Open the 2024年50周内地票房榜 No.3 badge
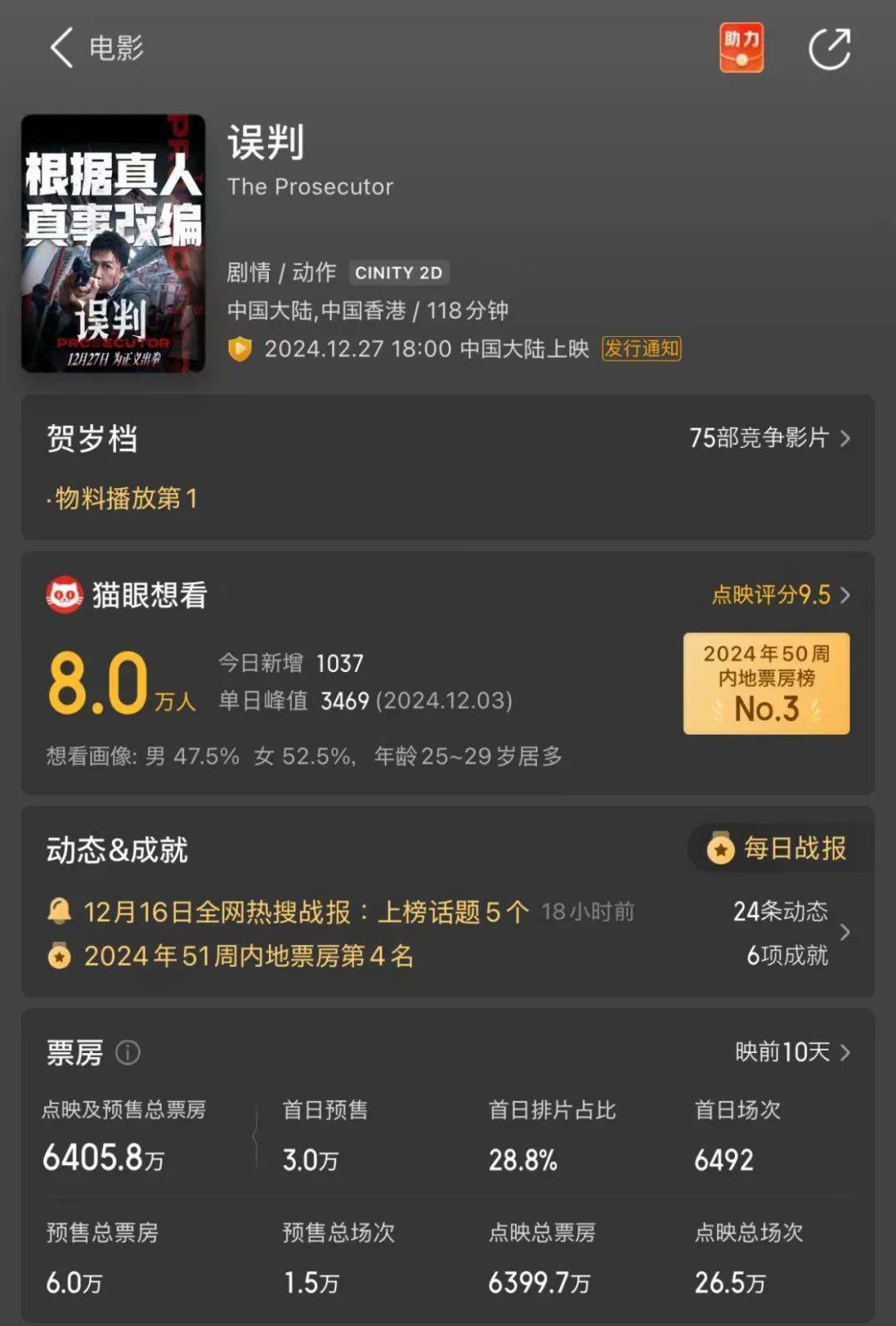This screenshot has height=1326, width=896. 766,684
